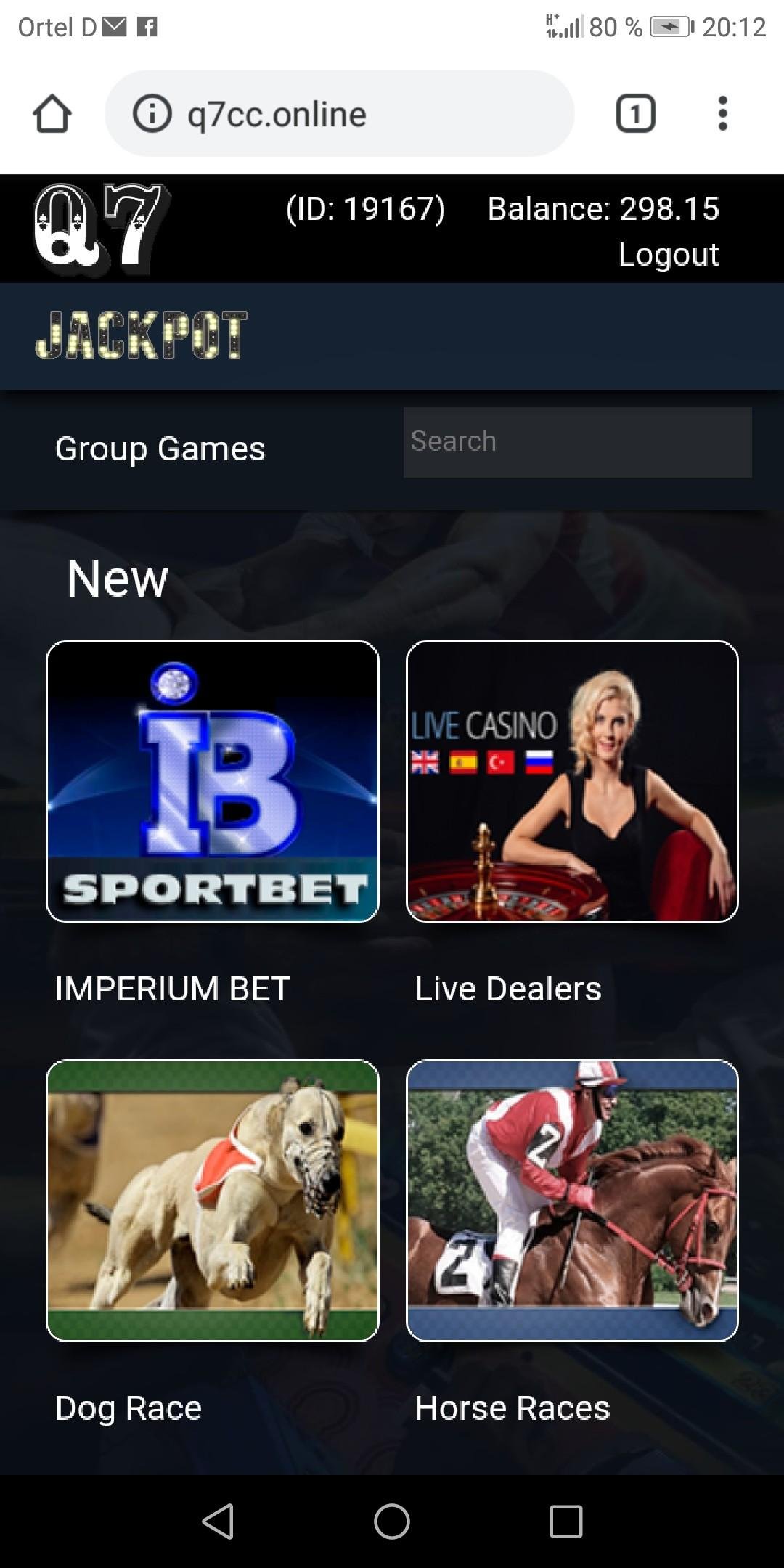This screenshot has width=784, height=1568.
Task: Open the Dog Race game tile
Action: 213,1200
